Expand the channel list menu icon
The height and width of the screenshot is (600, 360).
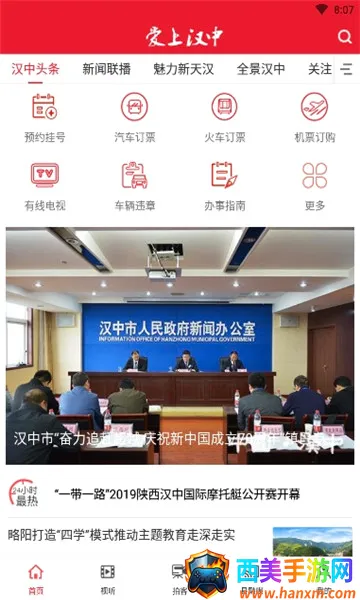click(346, 69)
